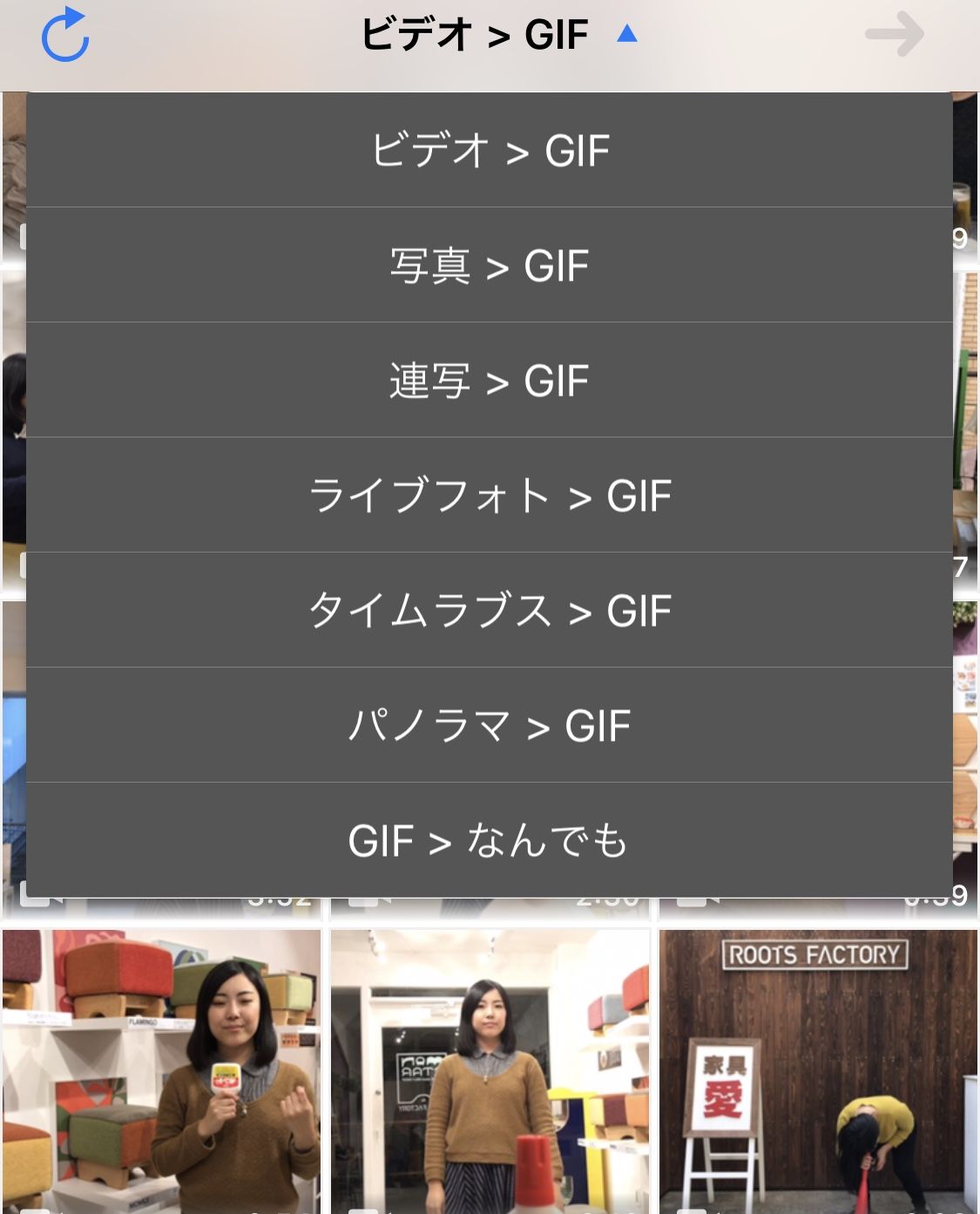
Task: Tap the blue refresh icon
Action: point(65,36)
